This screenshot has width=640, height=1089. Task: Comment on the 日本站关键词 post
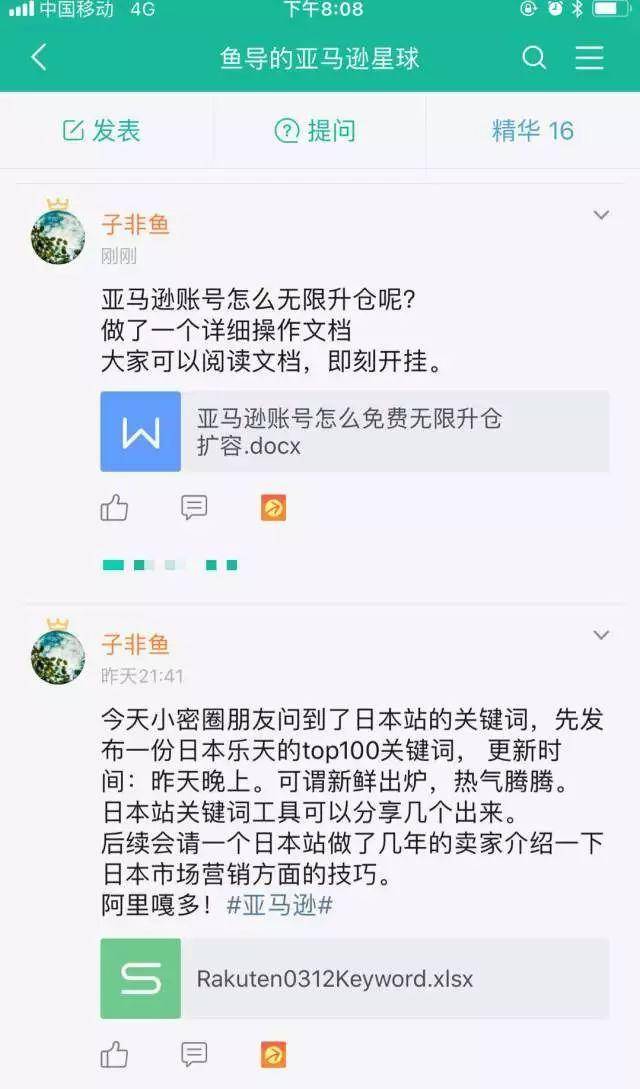(194, 1054)
